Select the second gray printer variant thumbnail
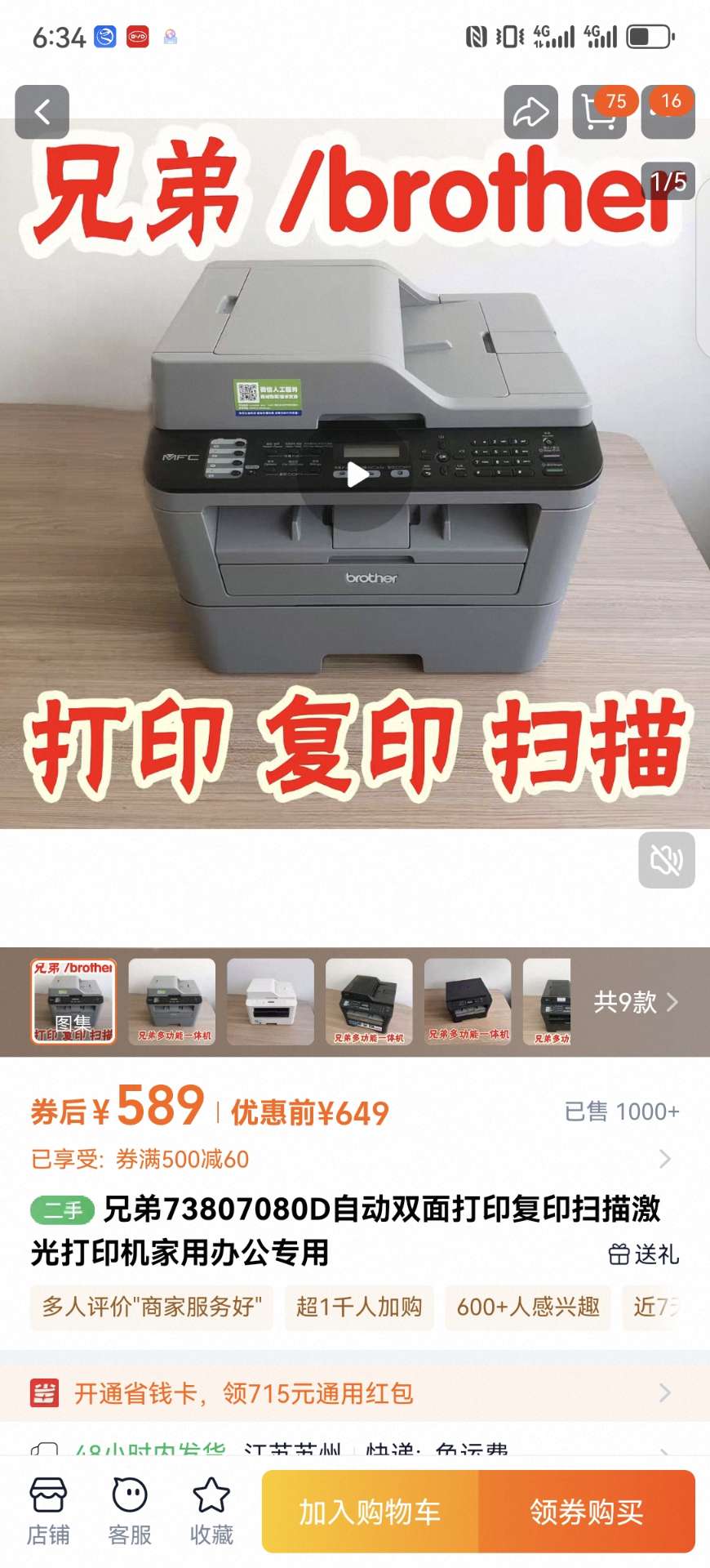This screenshot has height=1568, width=710. [172, 1001]
